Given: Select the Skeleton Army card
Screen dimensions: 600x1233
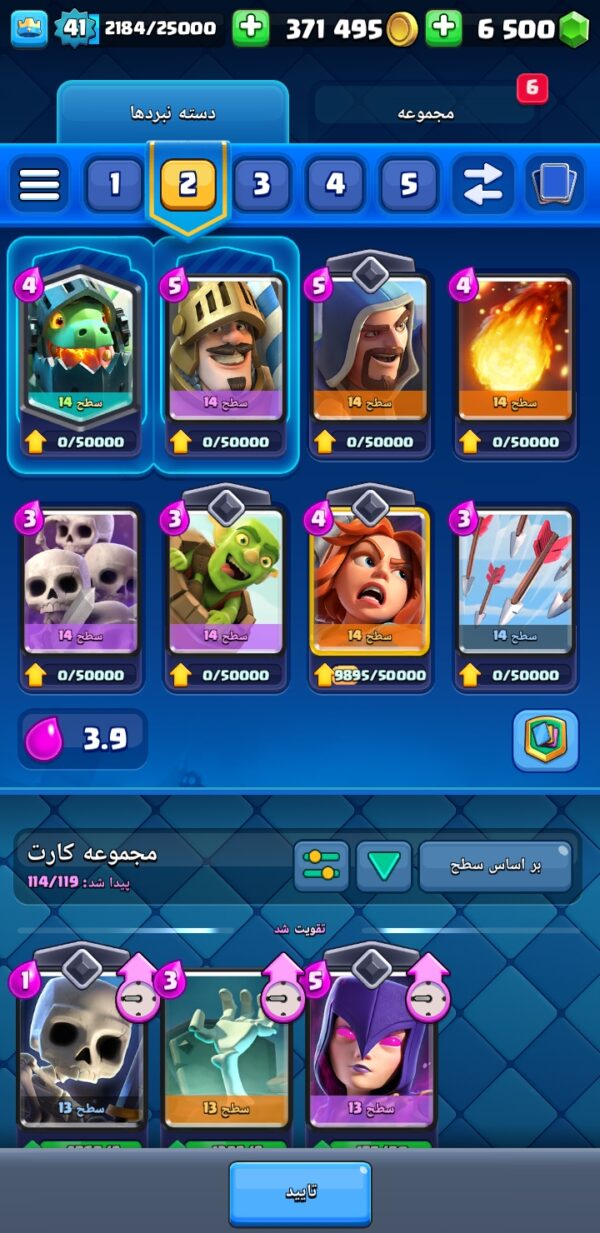Looking at the screenshot, I should point(80,582).
